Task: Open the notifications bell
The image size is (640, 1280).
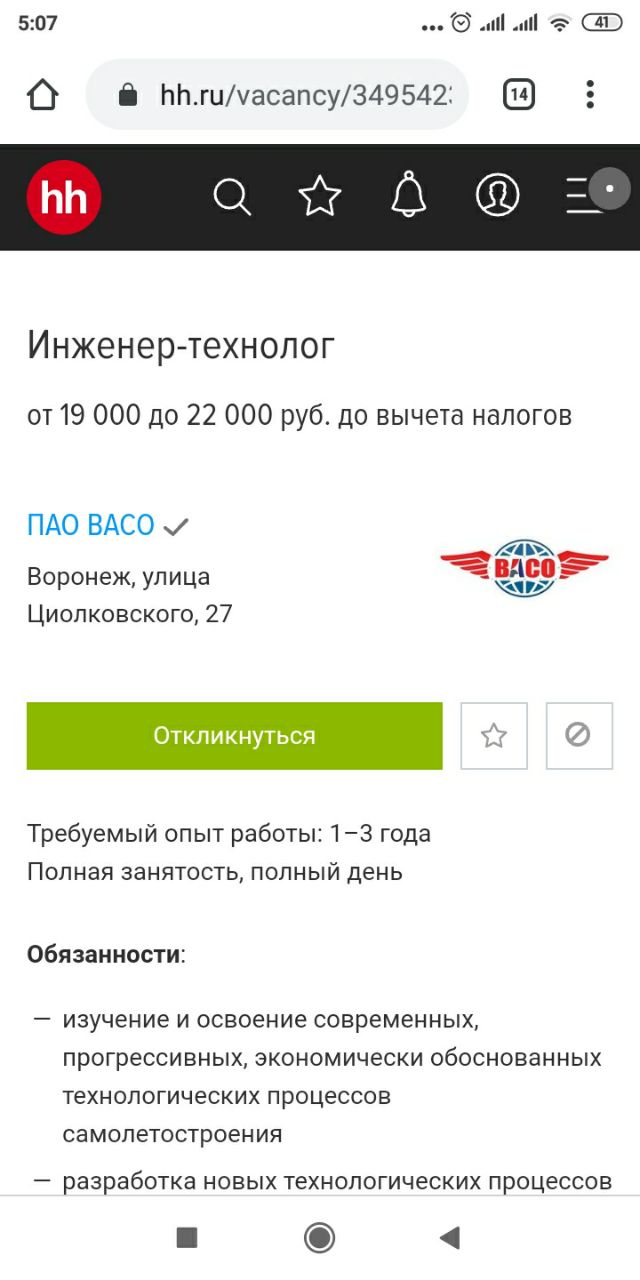Action: pos(408,195)
